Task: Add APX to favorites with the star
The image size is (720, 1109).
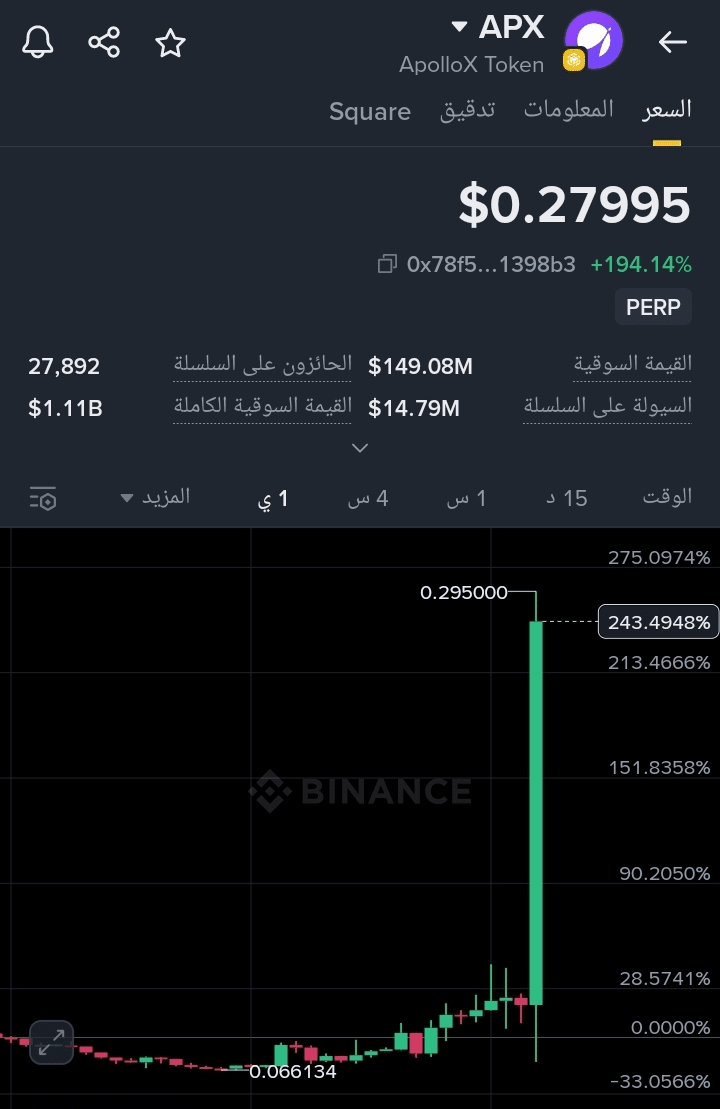Action: pos(171,43)
